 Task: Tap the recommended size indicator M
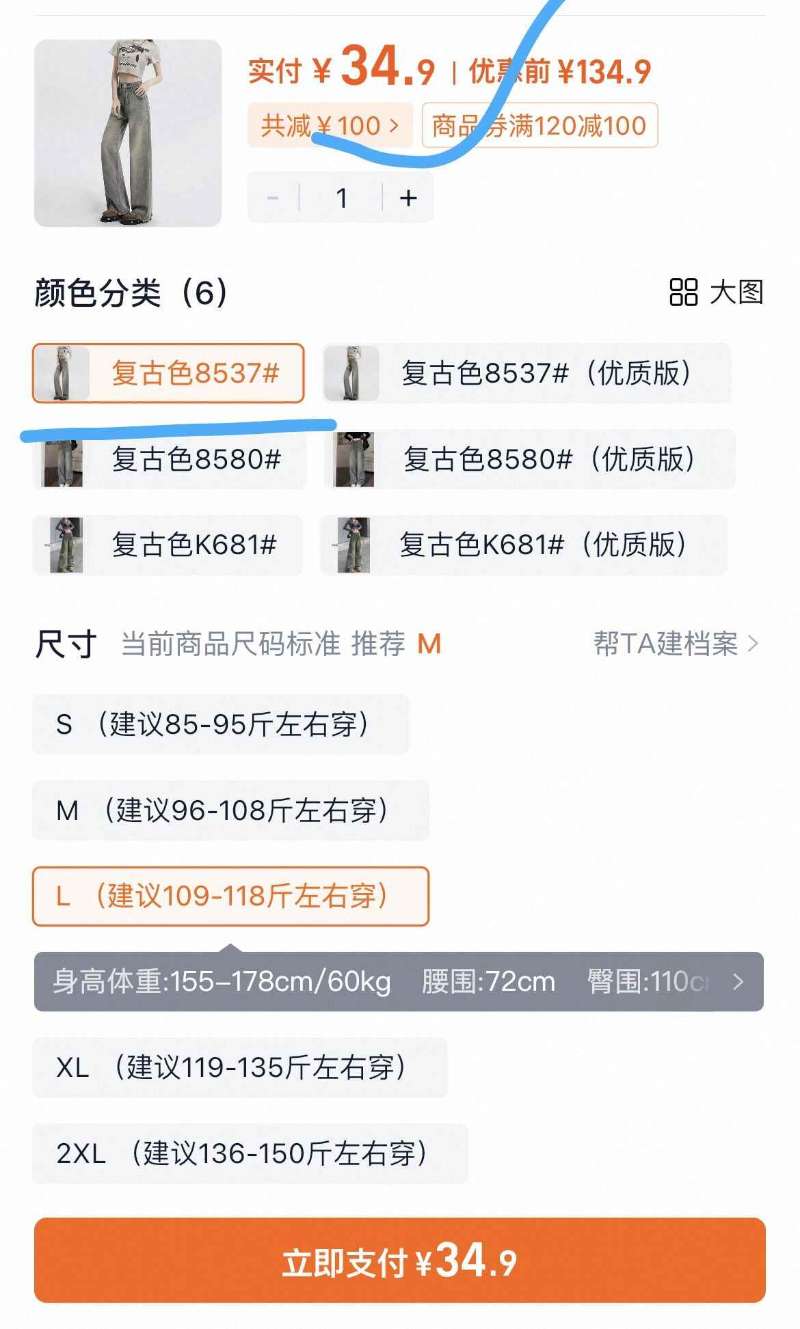tap(434, 645)
